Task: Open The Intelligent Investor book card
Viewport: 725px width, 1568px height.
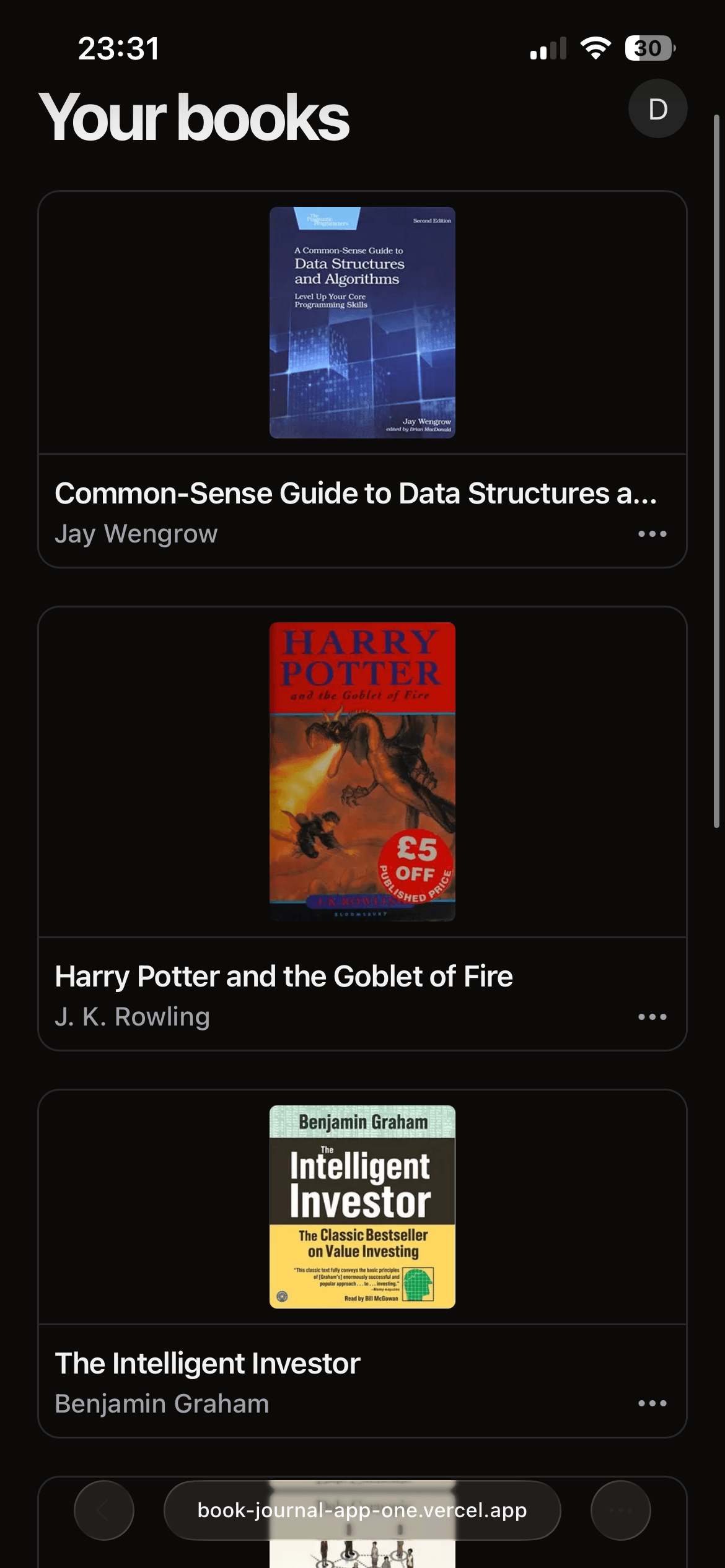Action: (x=208, y=1364)
